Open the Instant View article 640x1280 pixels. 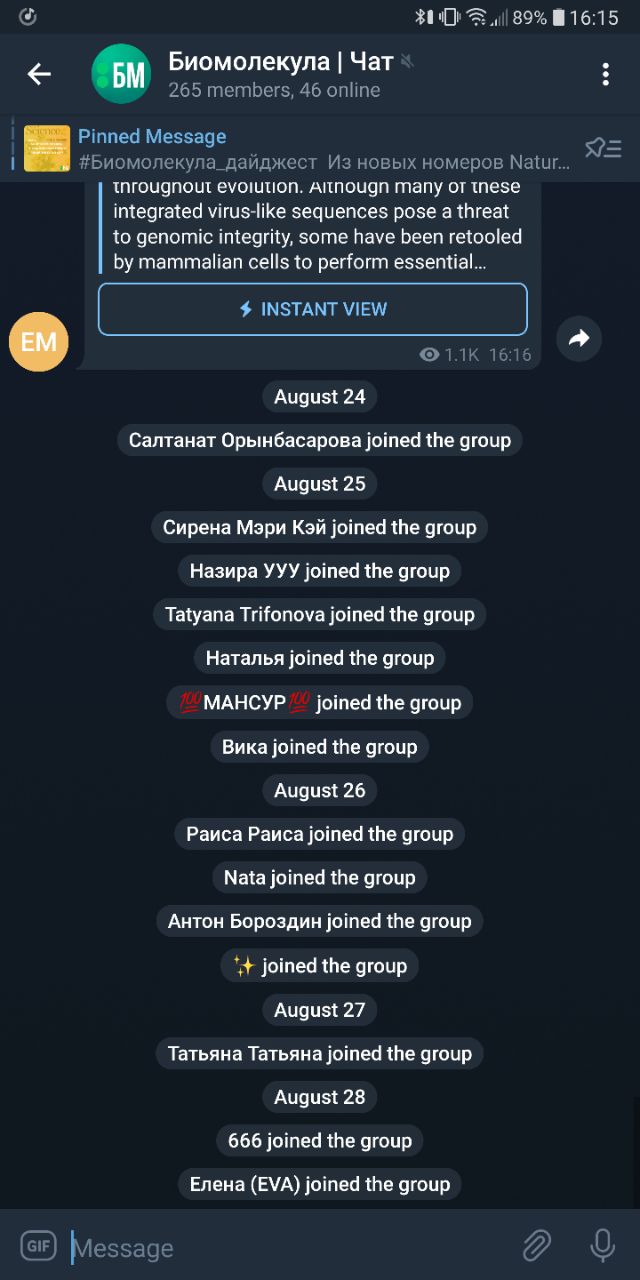312,309
